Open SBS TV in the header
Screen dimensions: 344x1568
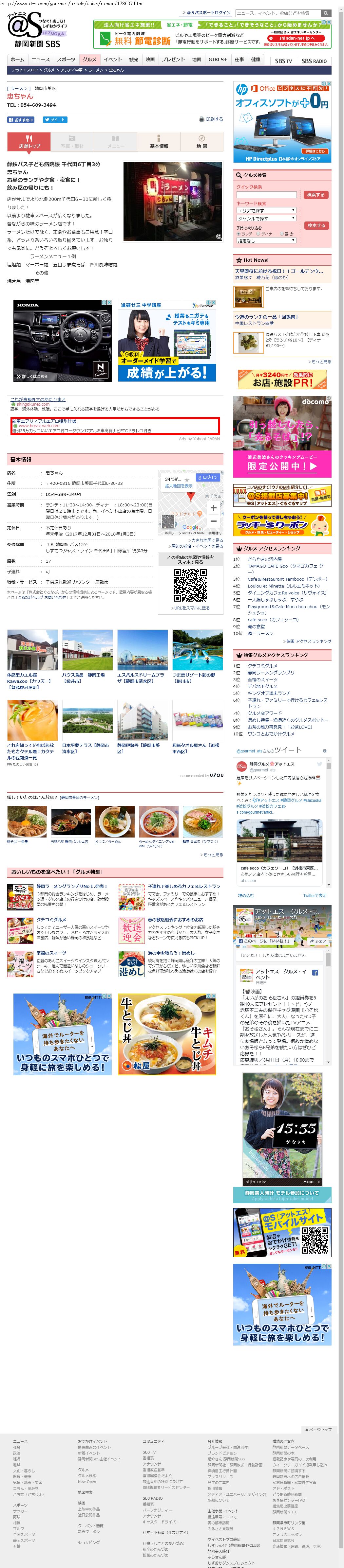point(283,61)
